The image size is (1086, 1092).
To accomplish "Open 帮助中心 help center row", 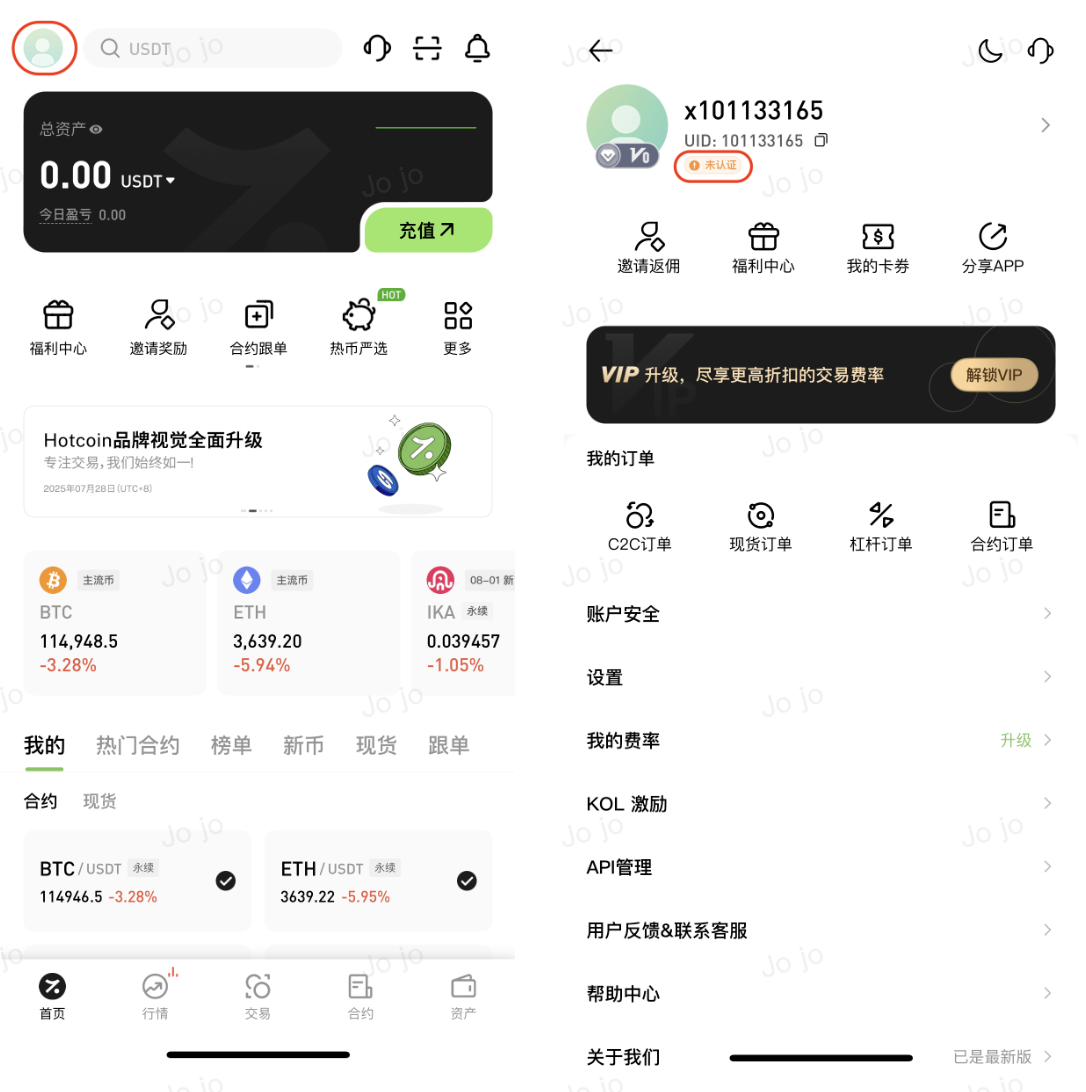I will click(820, 993).
